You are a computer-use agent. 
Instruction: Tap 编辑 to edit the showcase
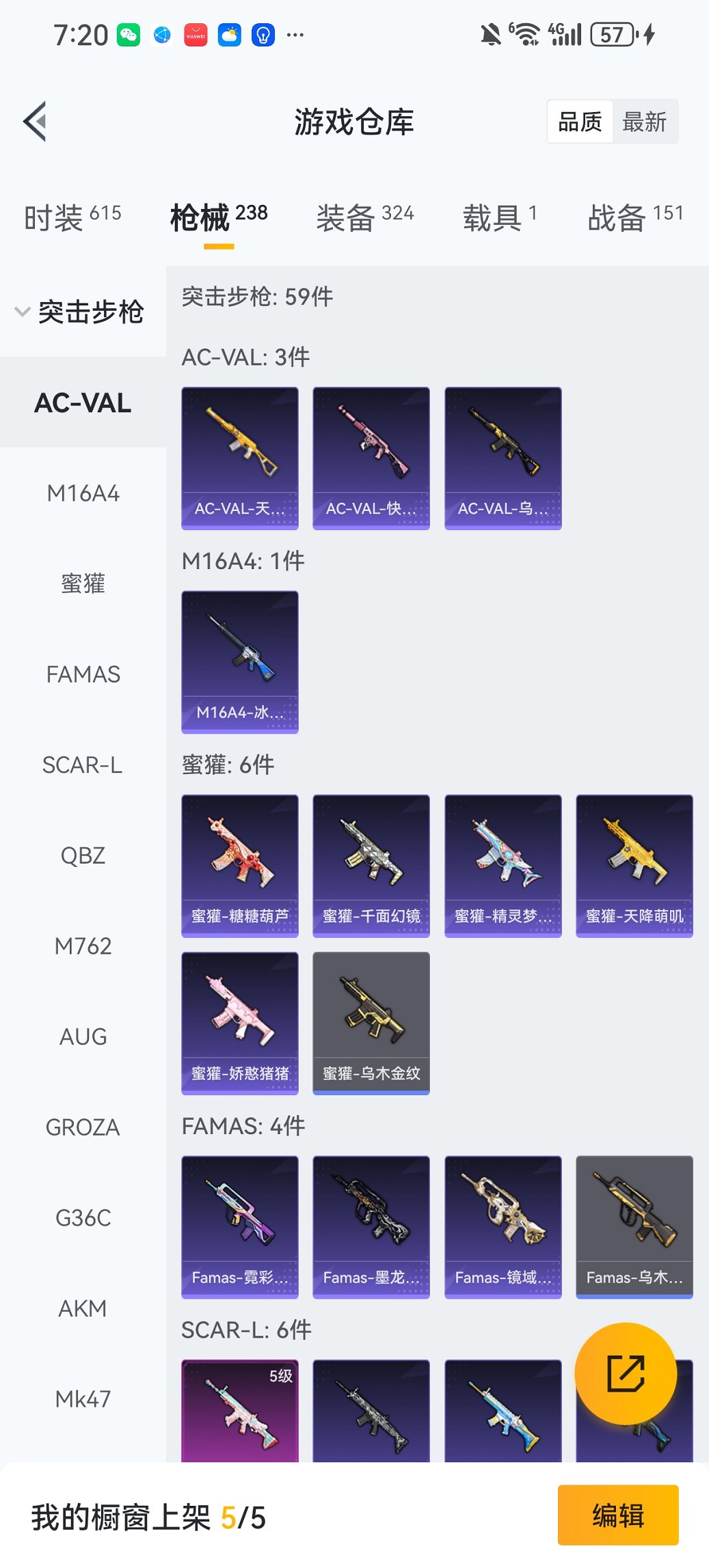coord(618,1515)
